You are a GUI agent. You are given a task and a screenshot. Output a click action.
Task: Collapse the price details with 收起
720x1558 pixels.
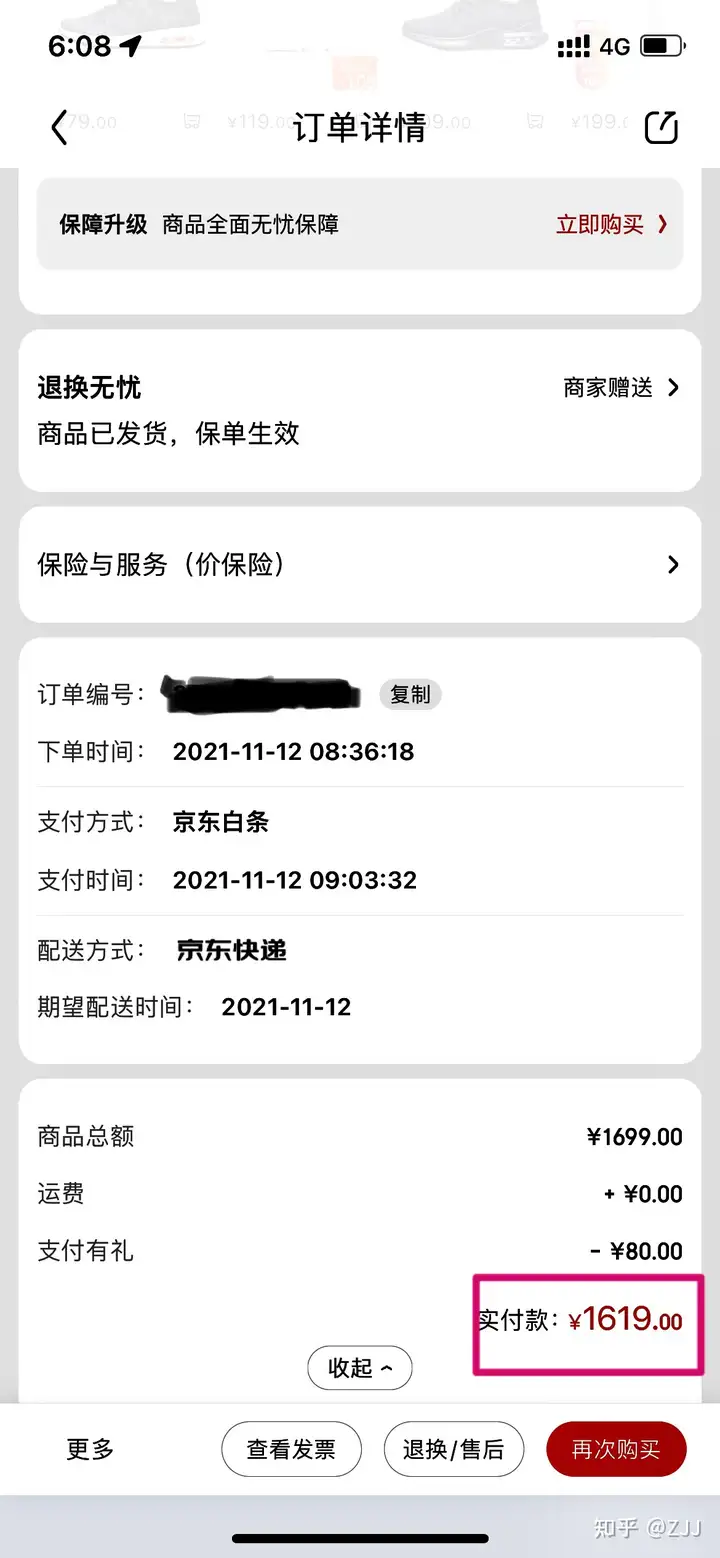click(x=360, y=1368)
